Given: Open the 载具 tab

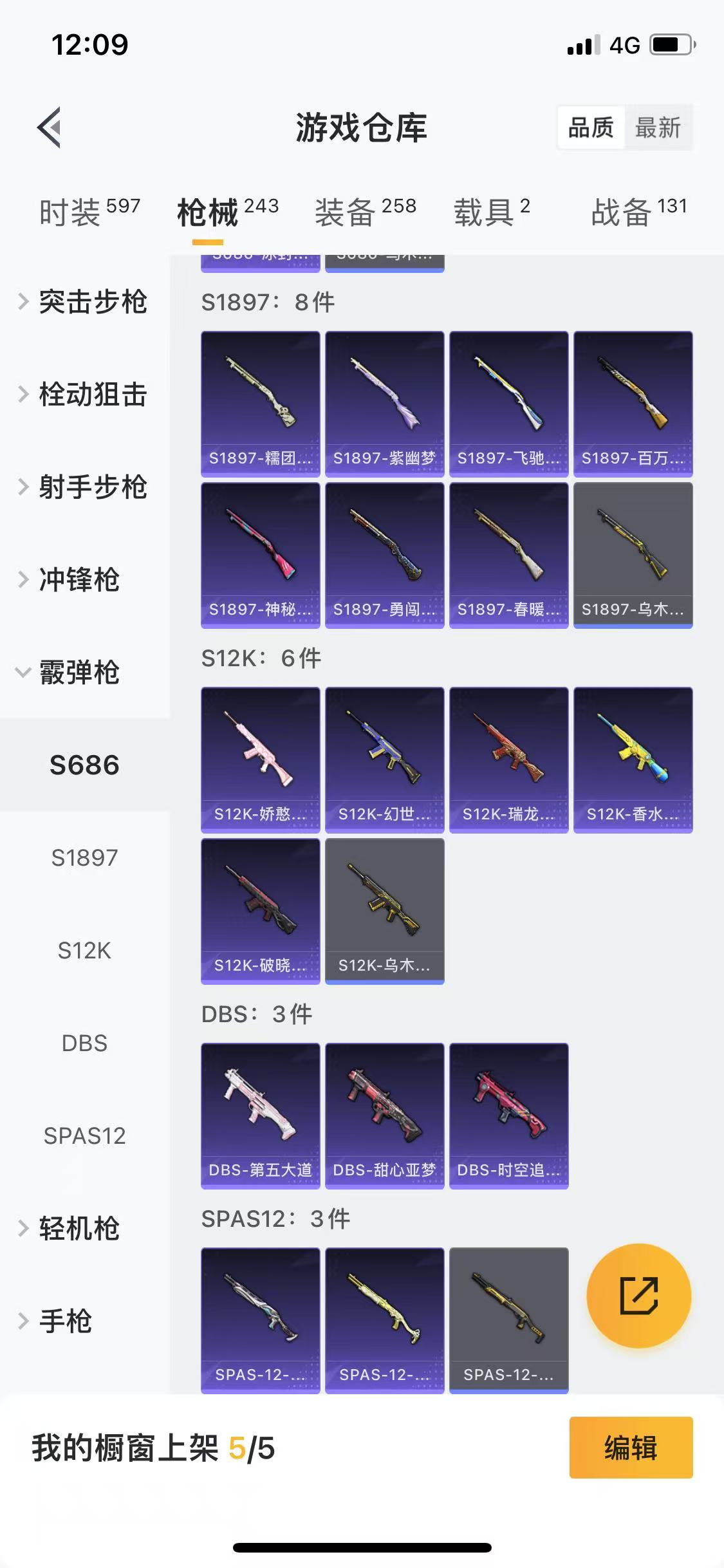Looking at the screenshot, I should [x=492, y=212].
